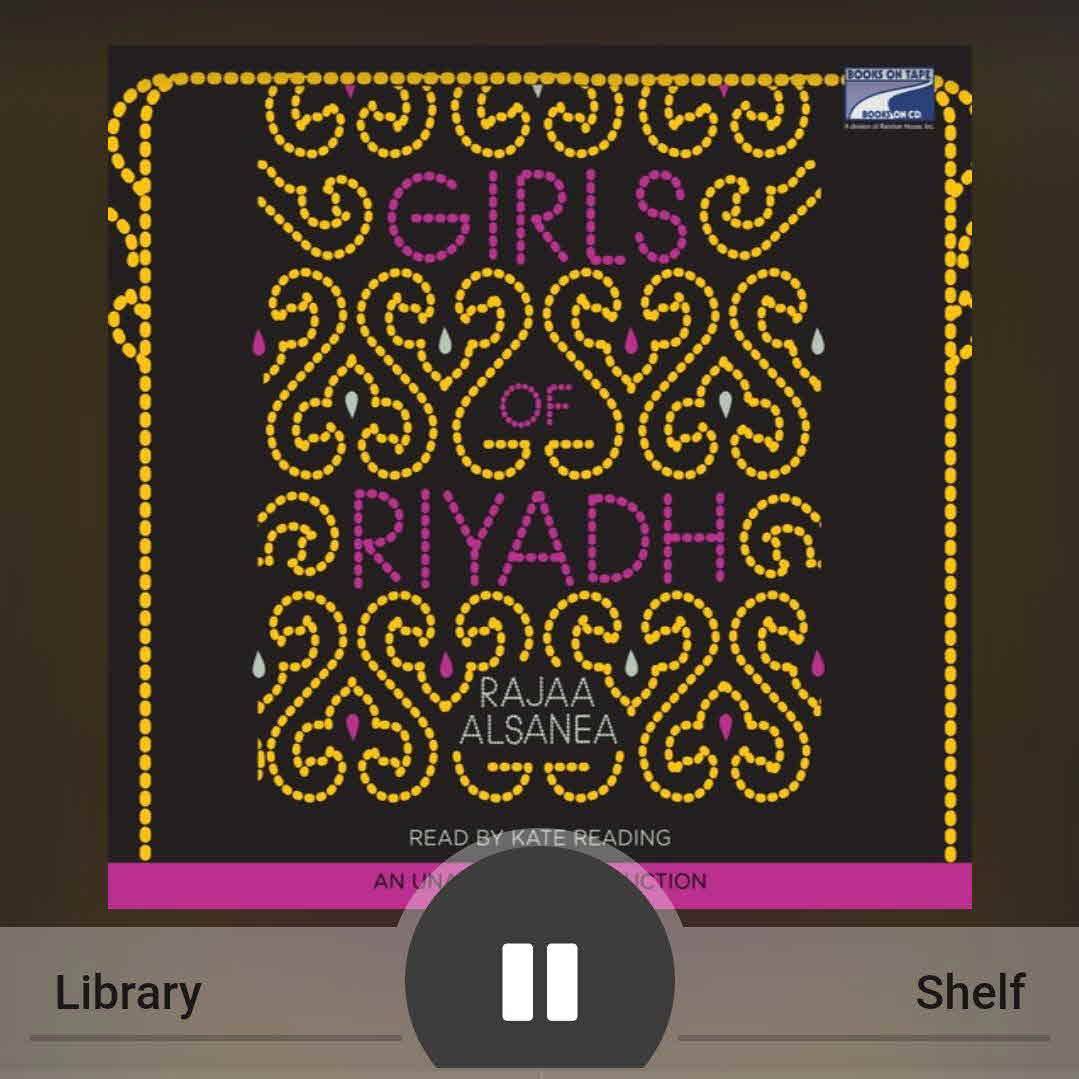This screenshot has height=1079, width=1079.
Task: Pause the audiobook playback
Action: pos(539,982)
